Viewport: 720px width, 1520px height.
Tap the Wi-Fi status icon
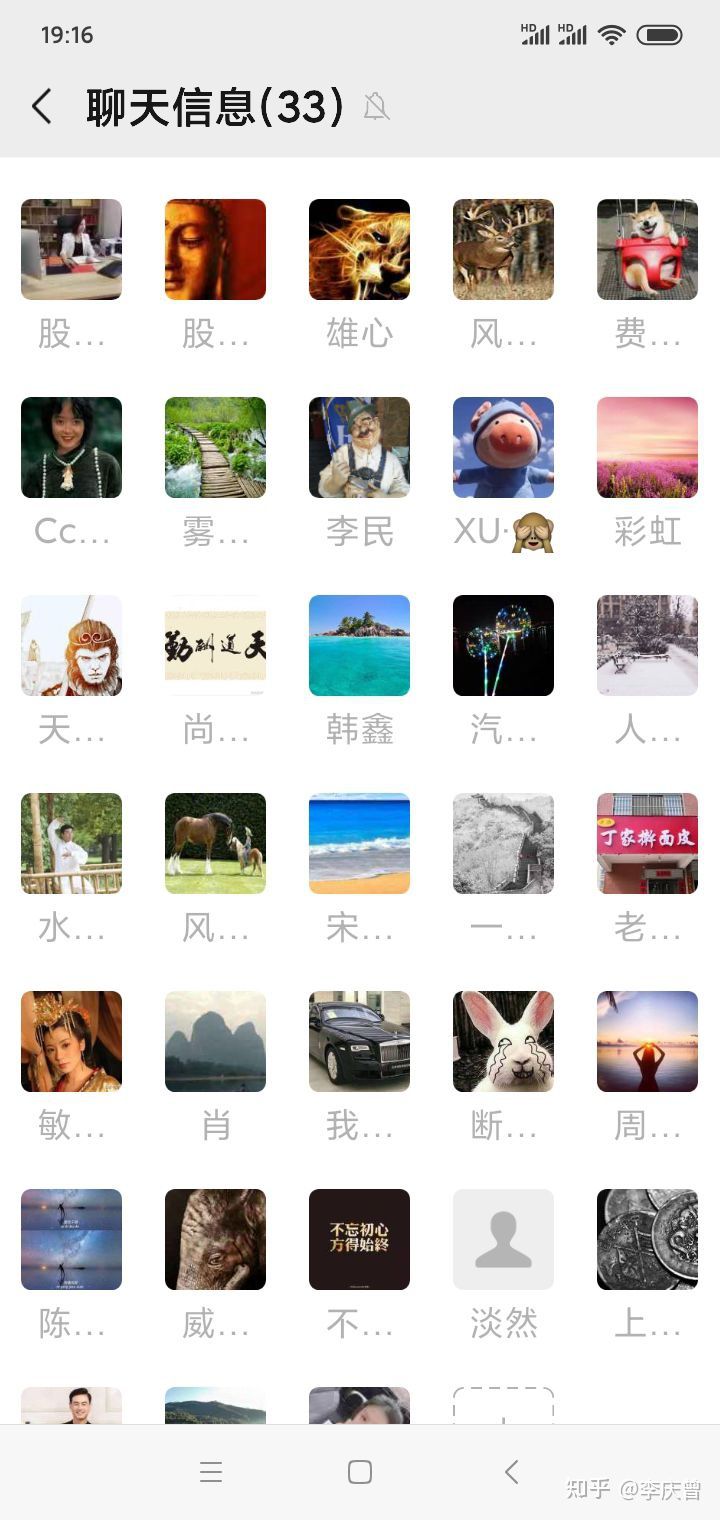611,33
